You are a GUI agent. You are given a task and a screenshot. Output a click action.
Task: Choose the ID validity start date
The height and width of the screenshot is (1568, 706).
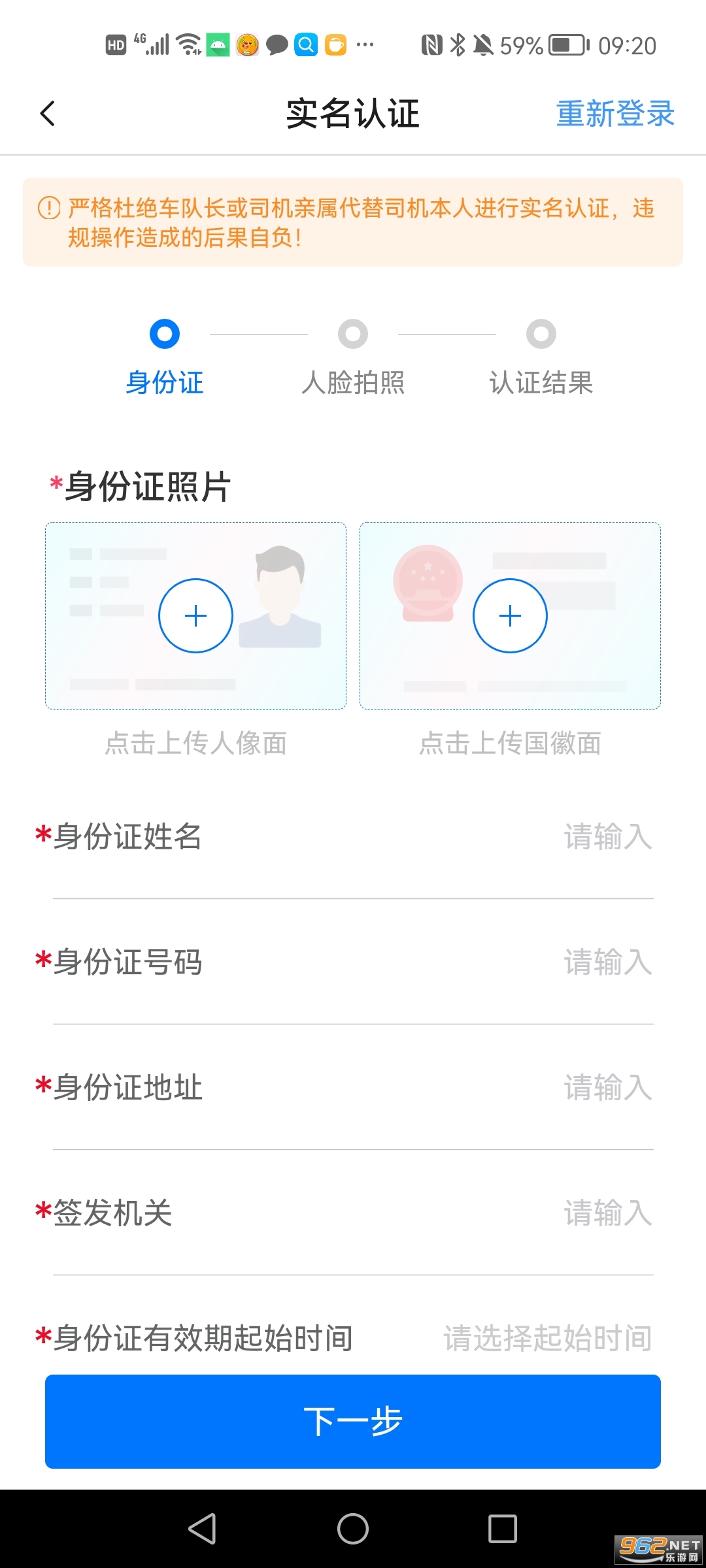point(548,1338)
